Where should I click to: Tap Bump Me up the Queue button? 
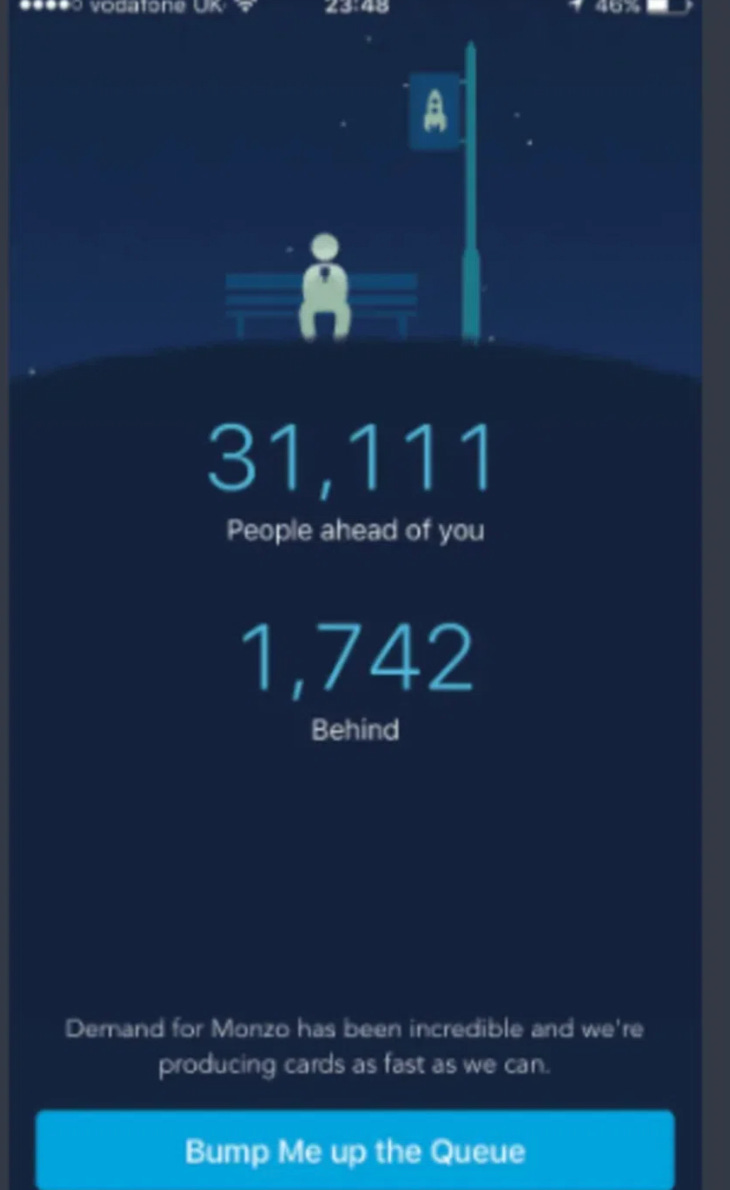(355, 1150)
